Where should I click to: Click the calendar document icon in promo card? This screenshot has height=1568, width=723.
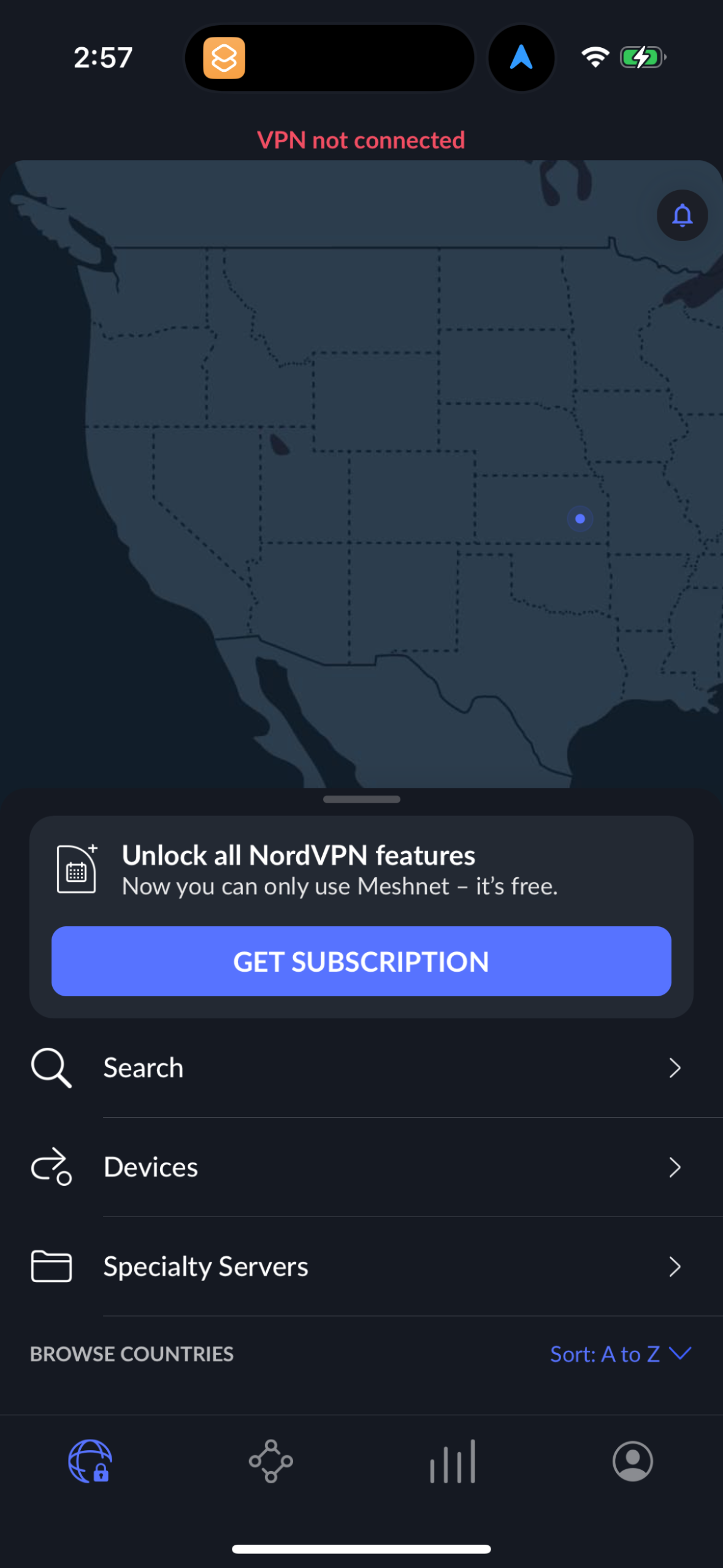(x=78, y=869)
